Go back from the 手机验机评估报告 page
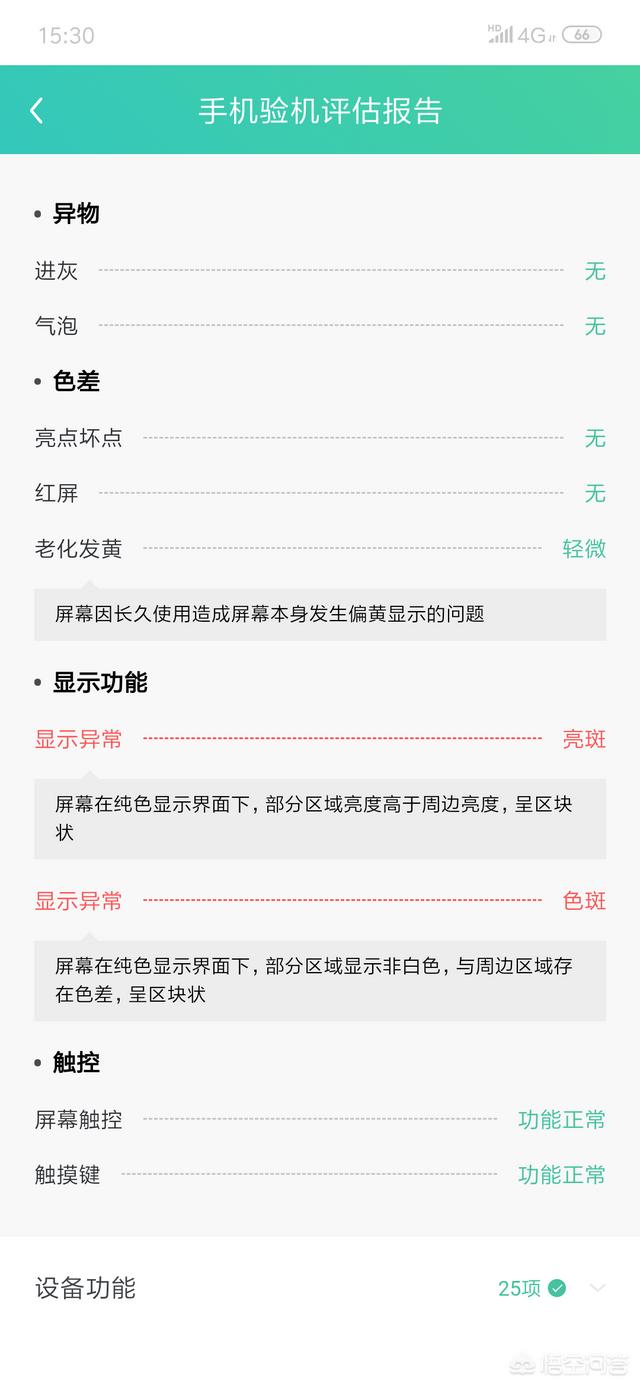The width and height of the screenshot is (640, 1387). (x=37, y=110)
